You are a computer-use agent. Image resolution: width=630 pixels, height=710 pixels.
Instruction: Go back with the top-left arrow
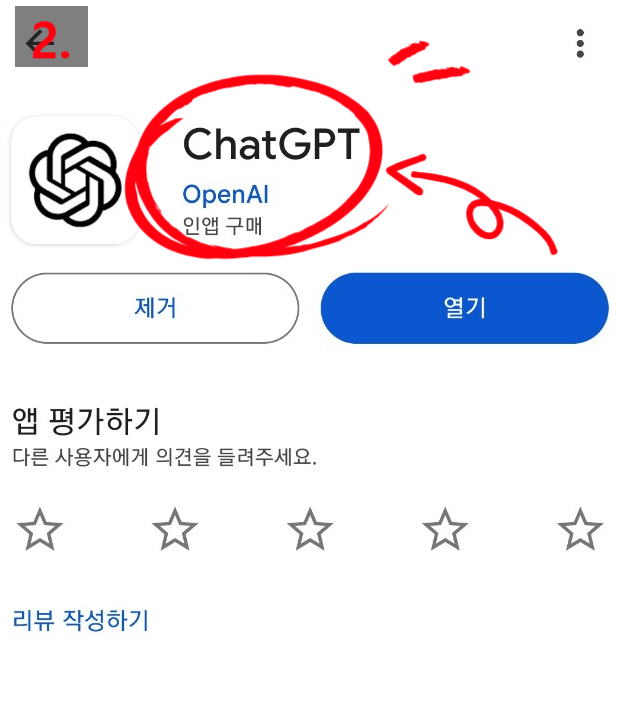[40, 40]
